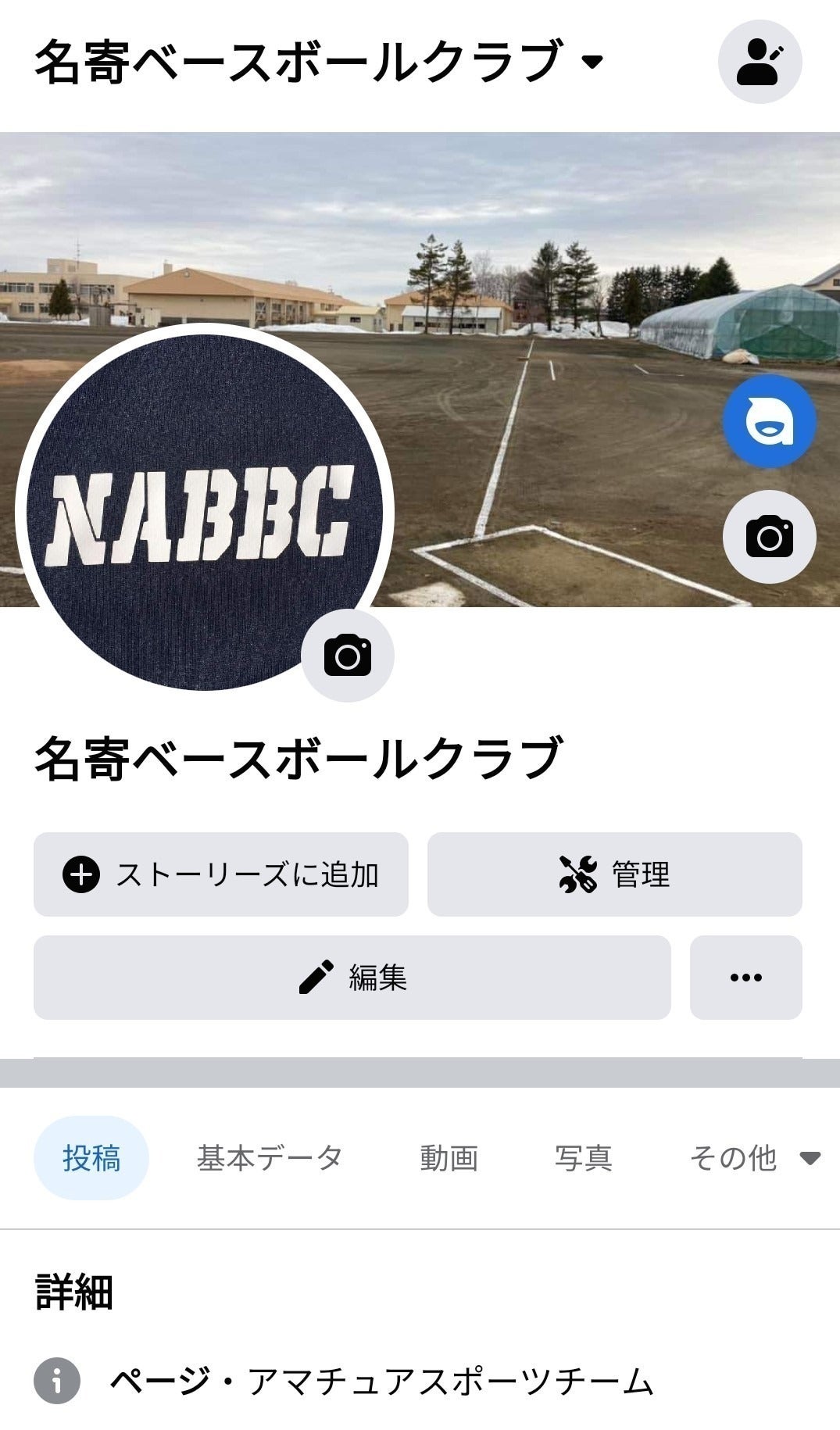This screenshot has height=1430, width=840.
Task: Click the NABBC profile picture thumbnail
Action: coord(207,512)
